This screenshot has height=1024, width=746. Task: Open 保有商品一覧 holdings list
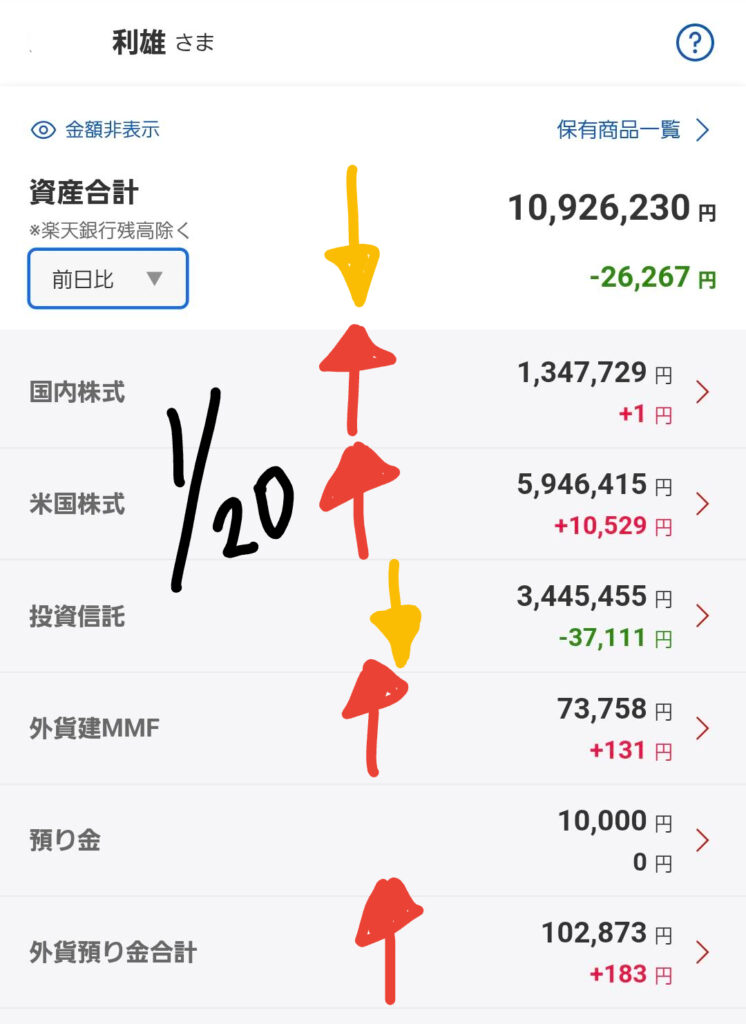632,130
